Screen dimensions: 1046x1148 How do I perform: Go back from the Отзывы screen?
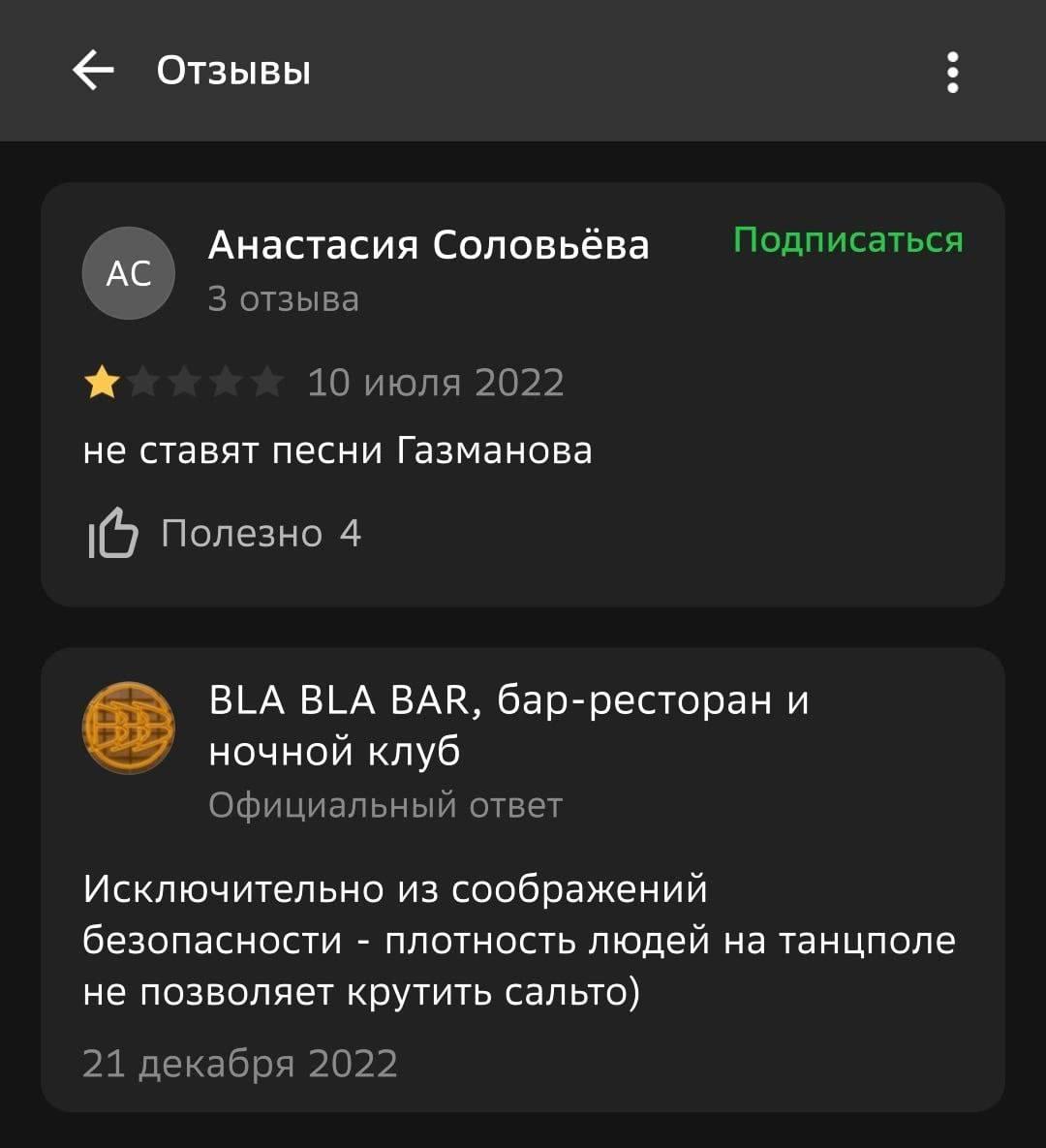click(x=93, y=71)
